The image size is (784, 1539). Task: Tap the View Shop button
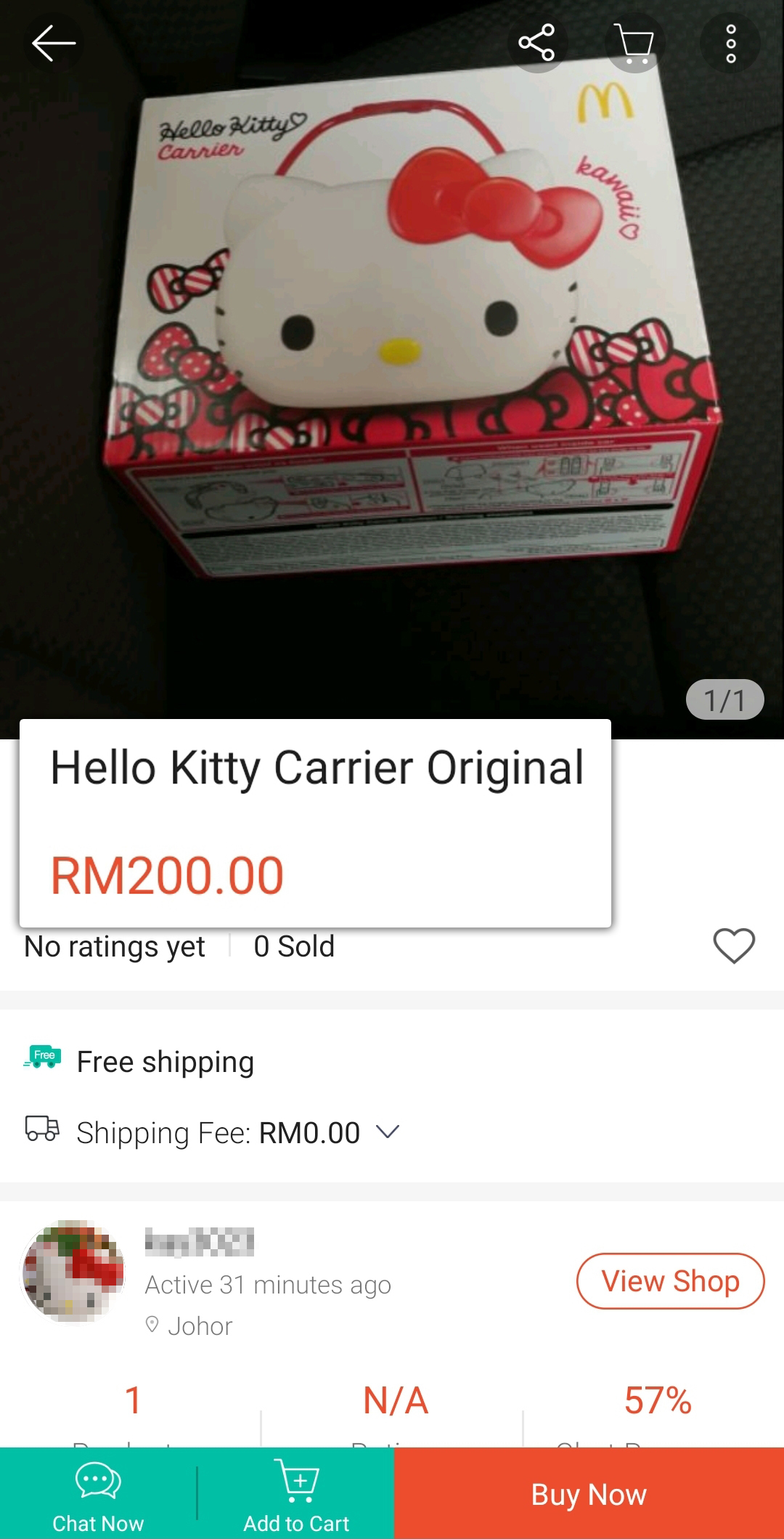click(x=670, y=1281)
